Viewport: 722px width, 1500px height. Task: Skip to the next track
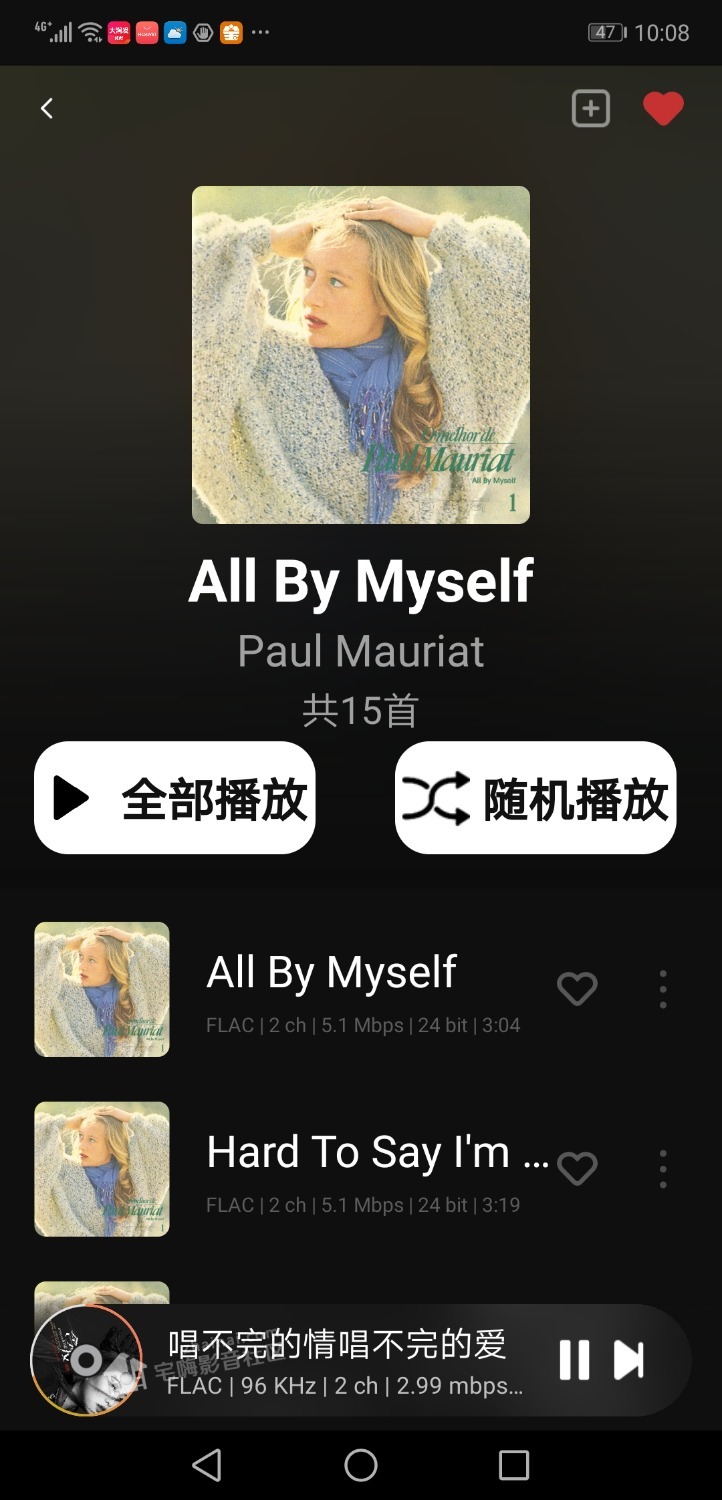point(629,1360)
